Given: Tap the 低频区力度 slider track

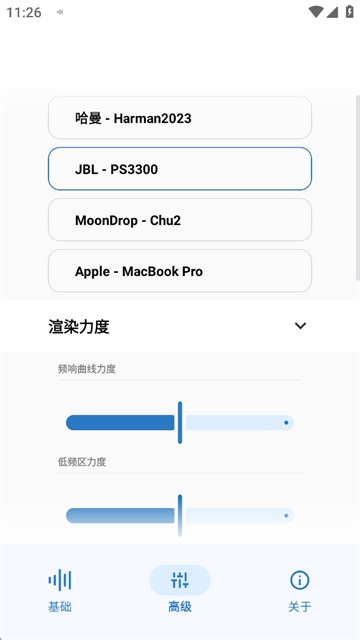Looking at the screenshot, I should click(x=180, y=516).
